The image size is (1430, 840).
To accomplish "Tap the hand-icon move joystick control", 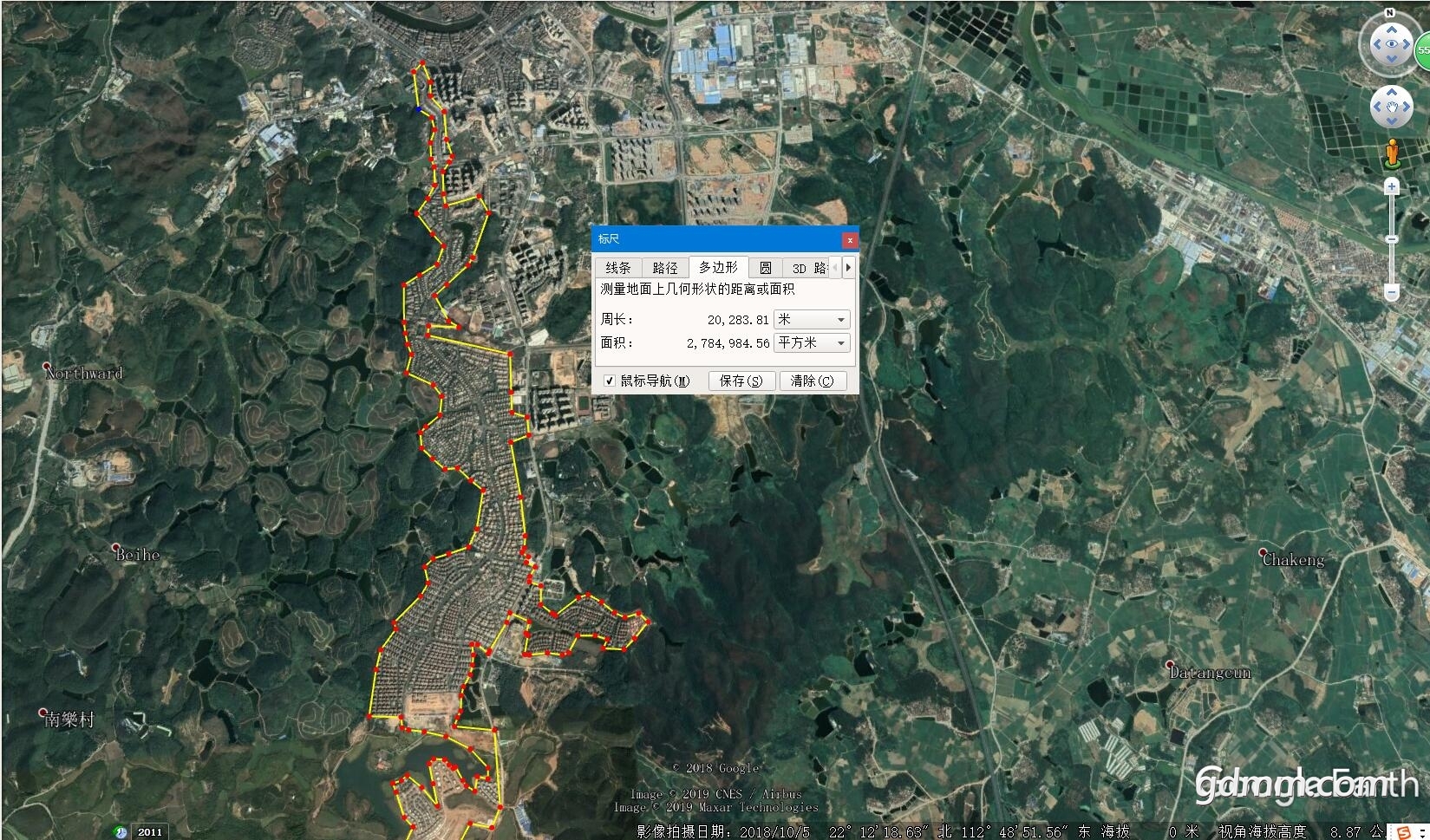I will pyautogui.click(x=1391, y=107).
